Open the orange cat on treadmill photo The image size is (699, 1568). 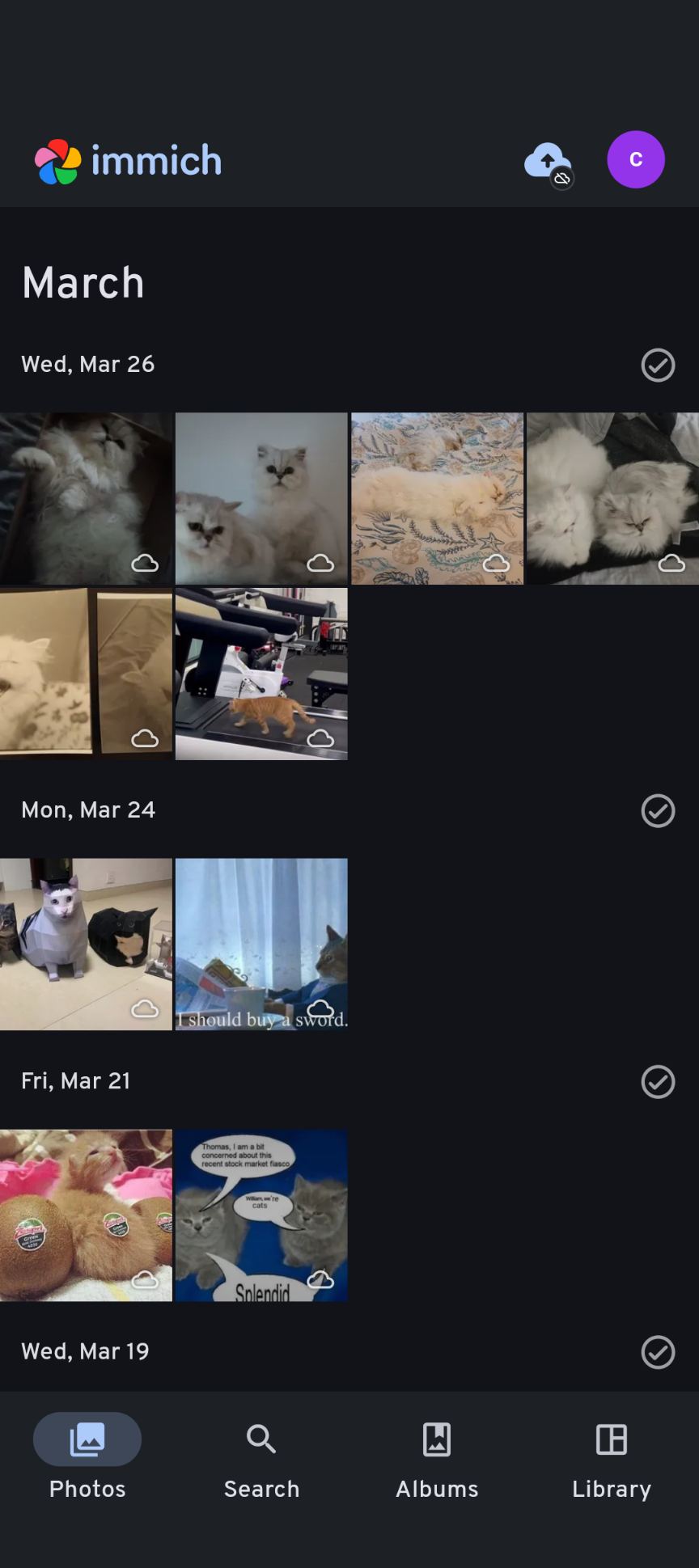pos(261,674)
